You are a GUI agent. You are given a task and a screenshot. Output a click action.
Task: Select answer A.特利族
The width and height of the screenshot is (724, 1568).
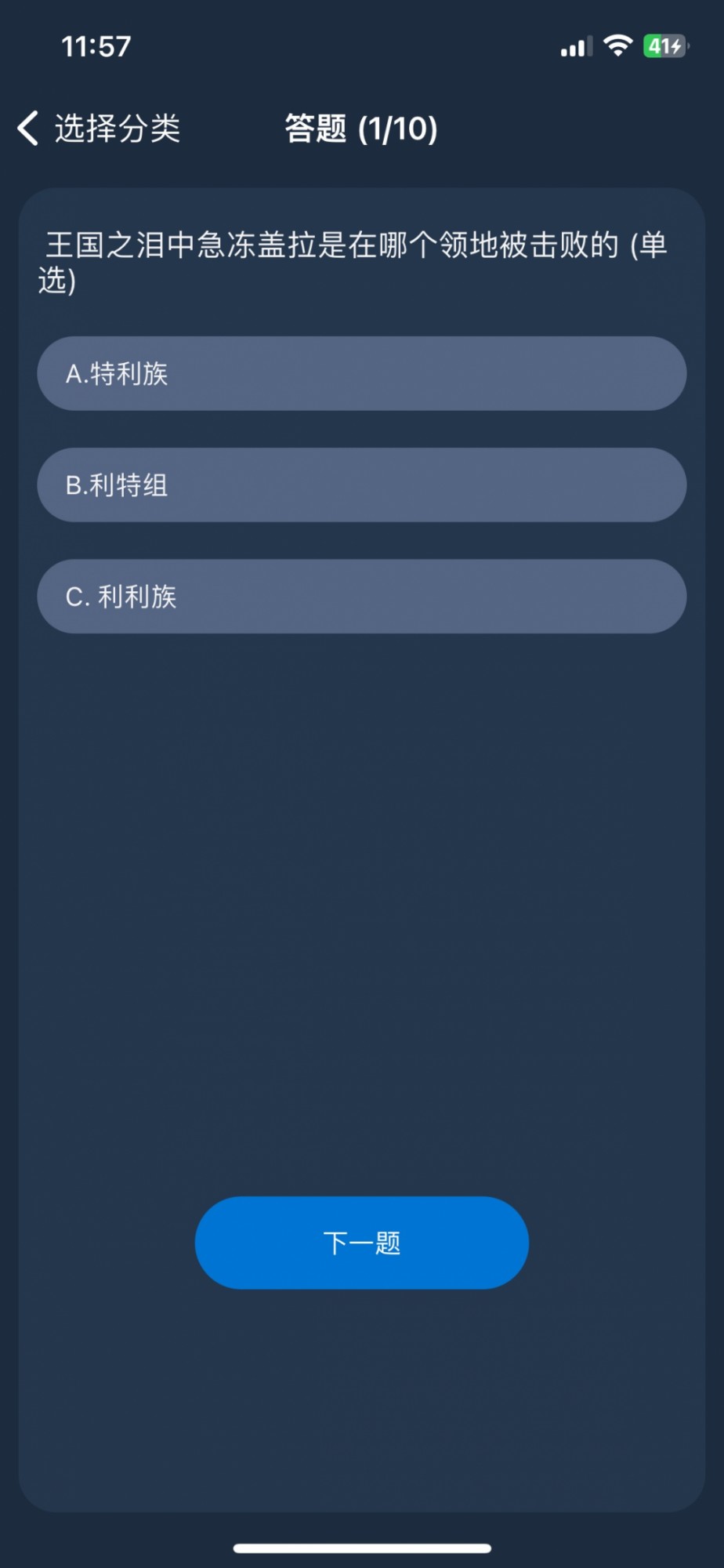pyautogui.click(x=362, y=373)
